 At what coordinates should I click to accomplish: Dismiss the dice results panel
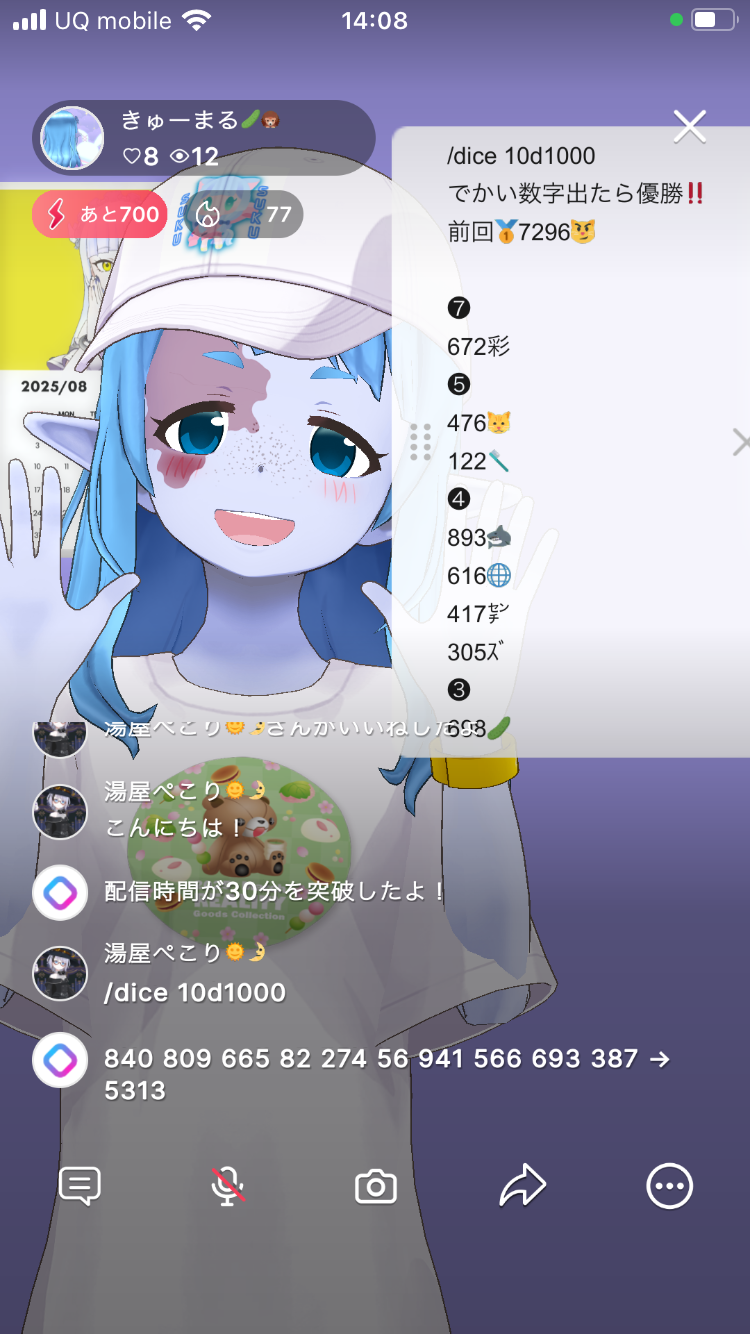[740, 442]
